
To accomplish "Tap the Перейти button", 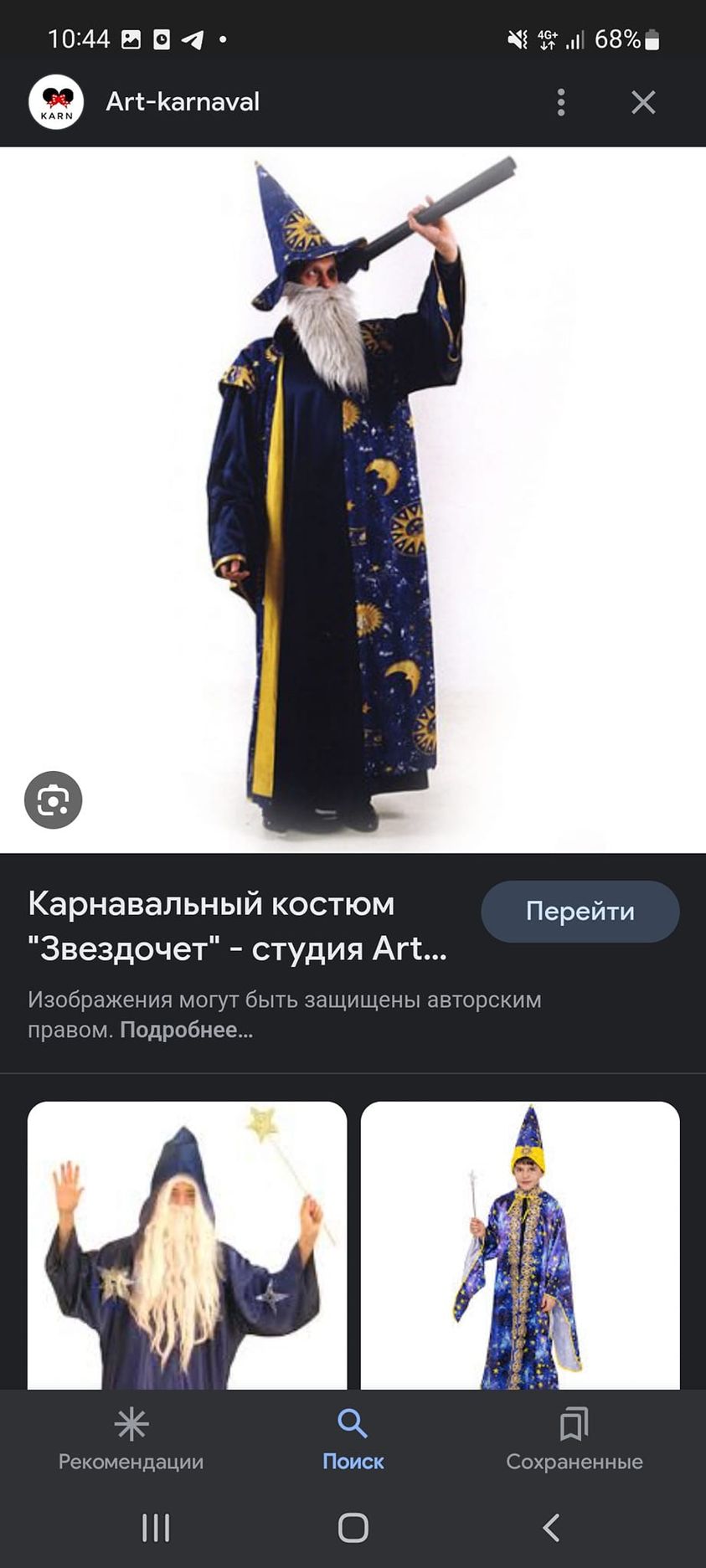I will (x=580, y=912).
